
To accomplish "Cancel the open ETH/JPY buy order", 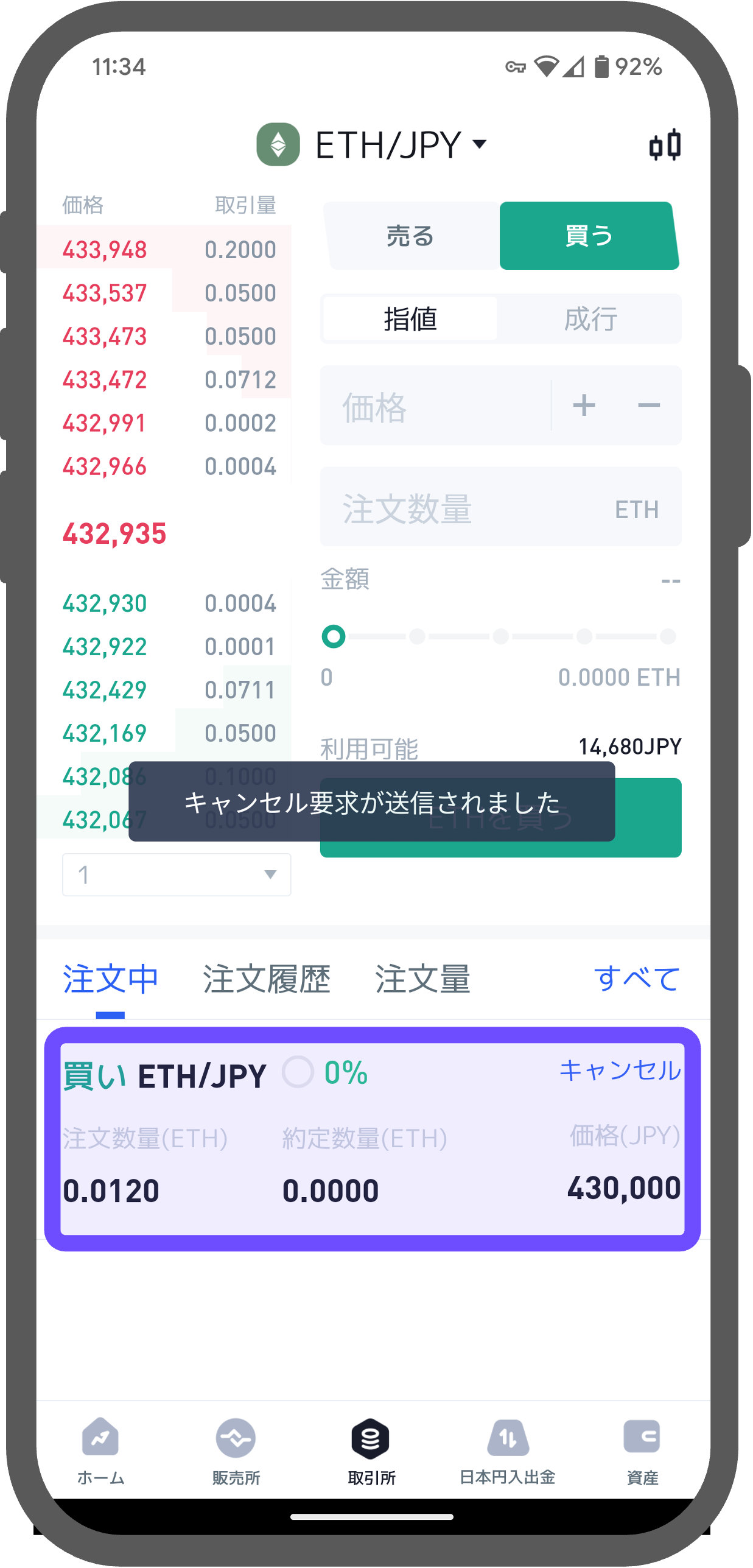I will [620, 1071].
